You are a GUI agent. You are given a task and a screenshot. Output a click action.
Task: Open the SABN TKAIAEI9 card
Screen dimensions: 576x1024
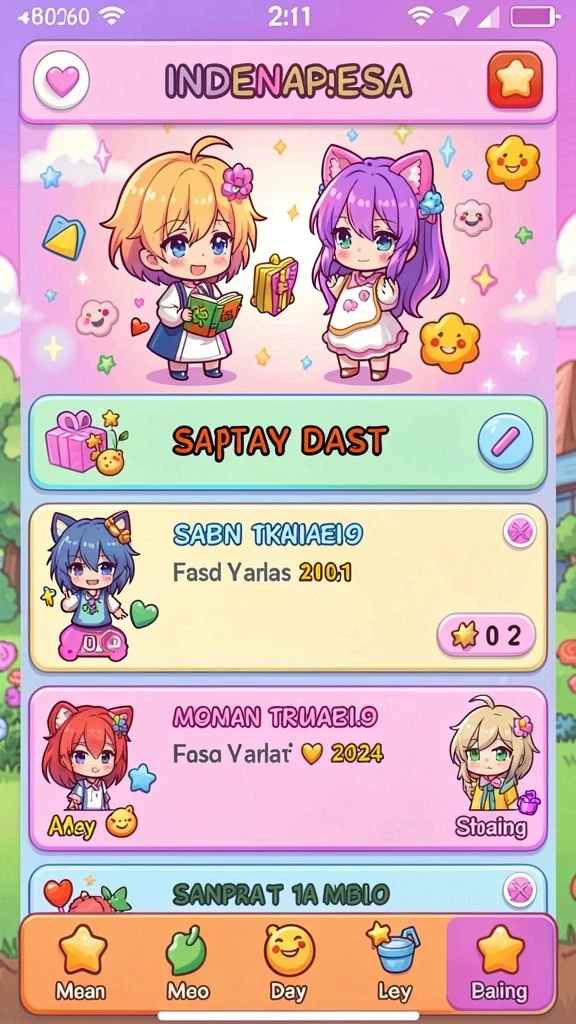[288, 587]
